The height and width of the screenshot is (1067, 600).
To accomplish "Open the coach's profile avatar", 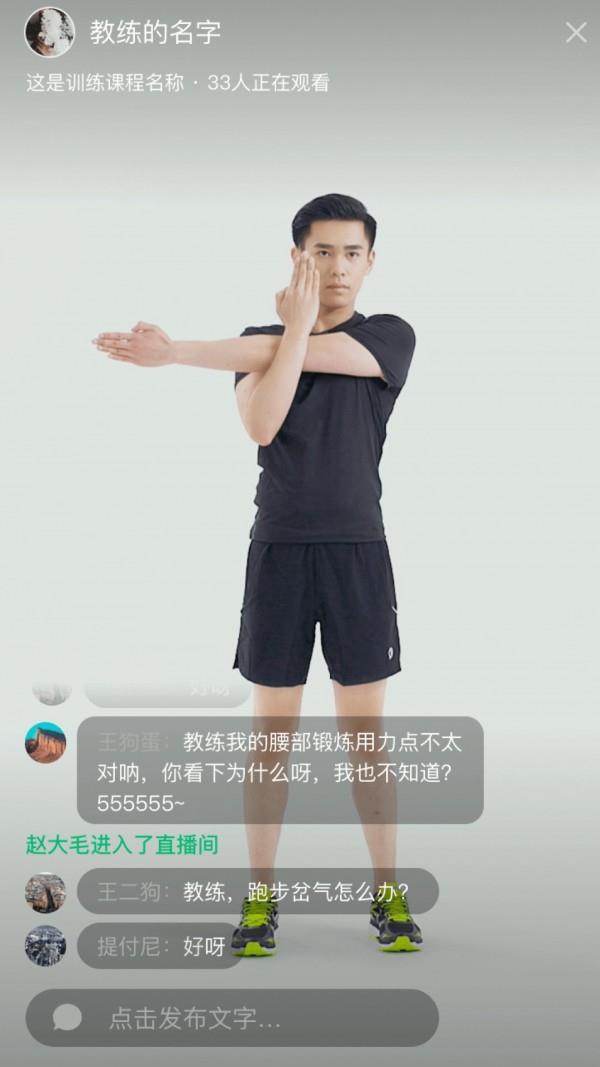I will pos(49,32).
